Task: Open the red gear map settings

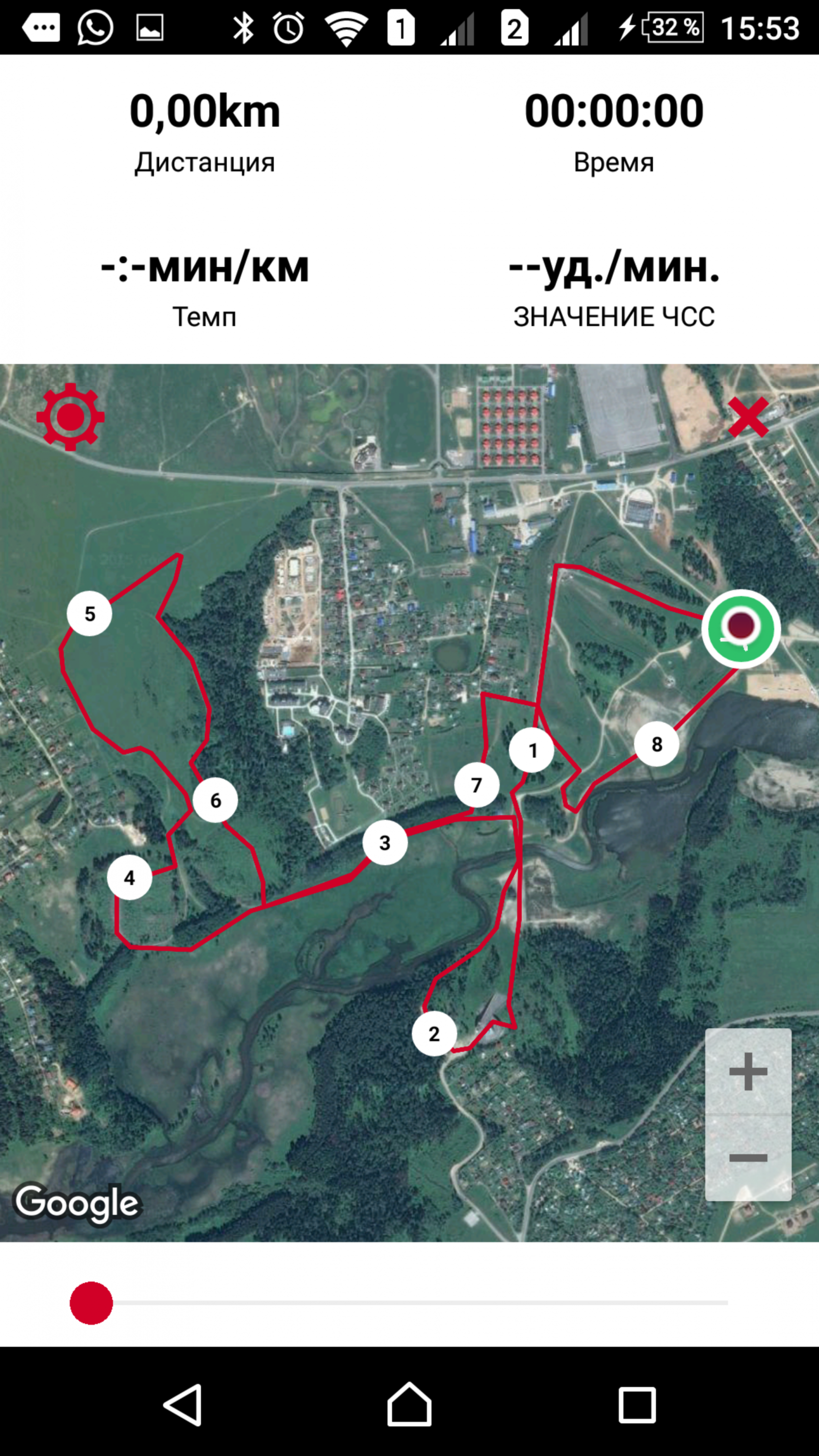Action: [x=71, y=417]
